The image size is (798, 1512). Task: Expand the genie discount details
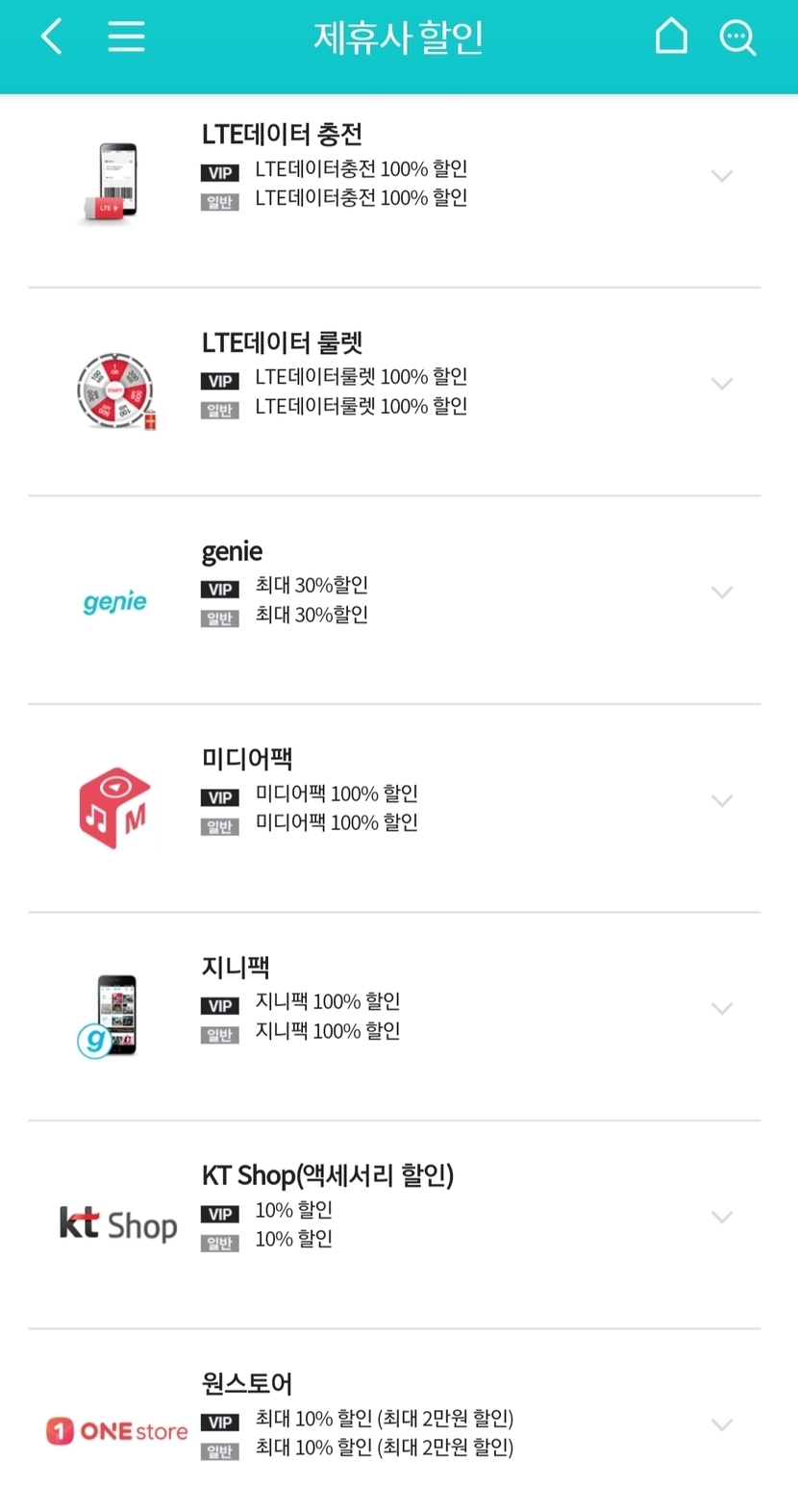[x=722, y=592]
